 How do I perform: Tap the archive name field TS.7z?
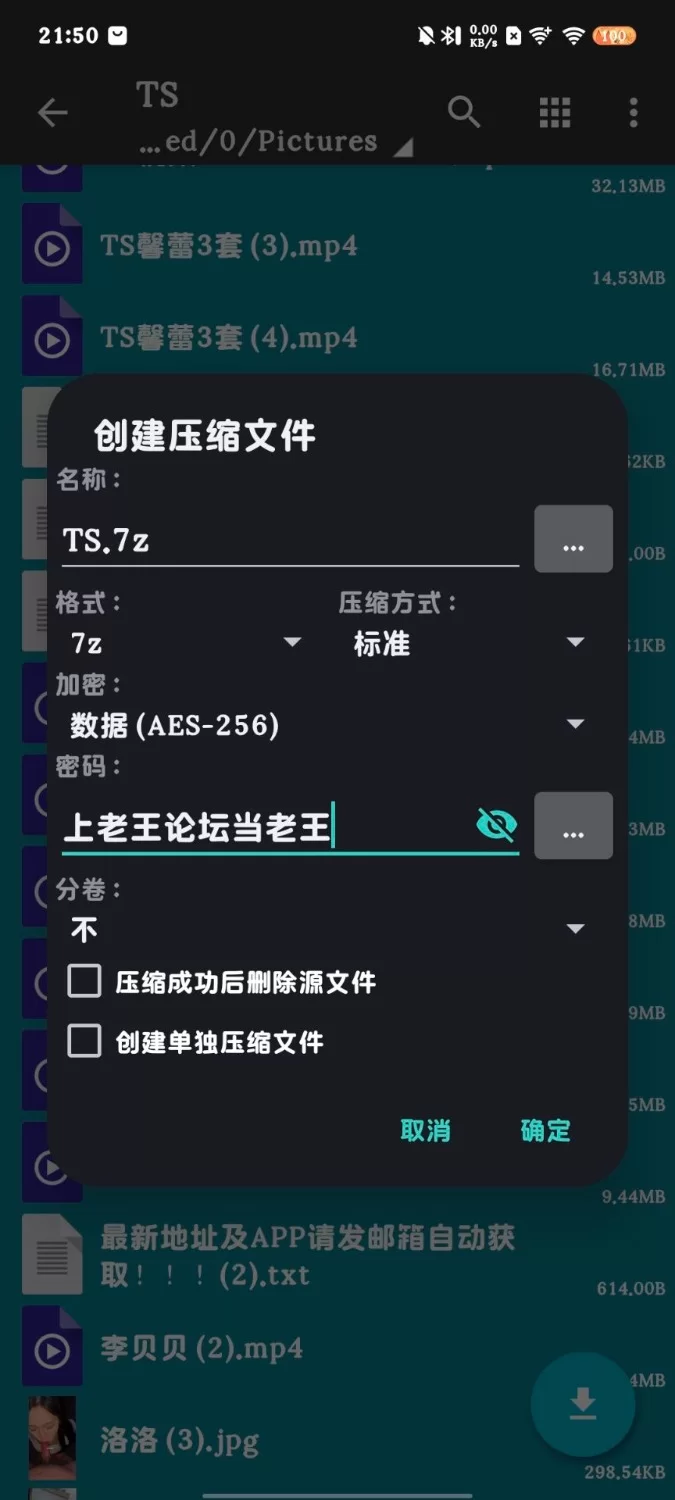point(290,541)
